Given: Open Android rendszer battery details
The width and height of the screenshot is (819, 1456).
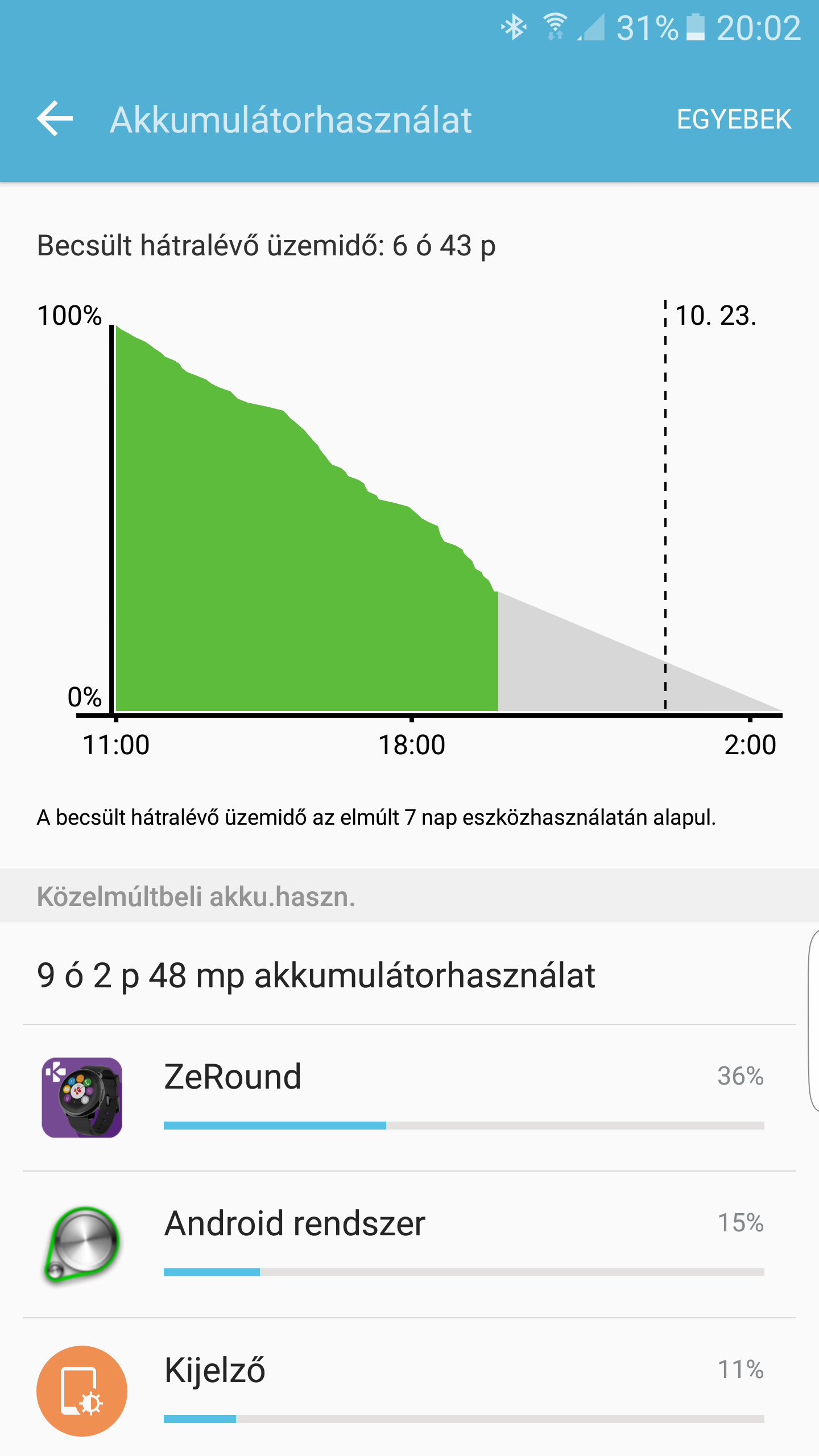Looking at the screenshot, I should coord(409,1244).
